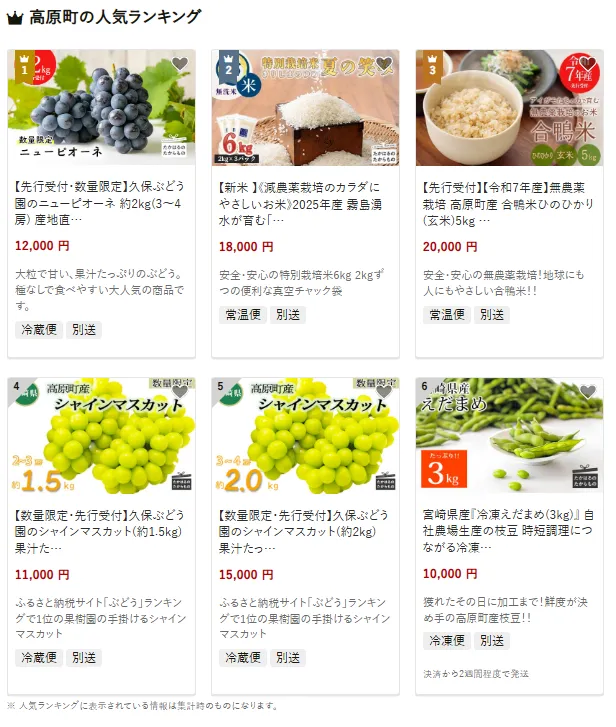This screenshot has height=727, width=616.
Task: Favorite the frozen edamame 3kg item
Action: pyautogui.click(x=588, y=392)
